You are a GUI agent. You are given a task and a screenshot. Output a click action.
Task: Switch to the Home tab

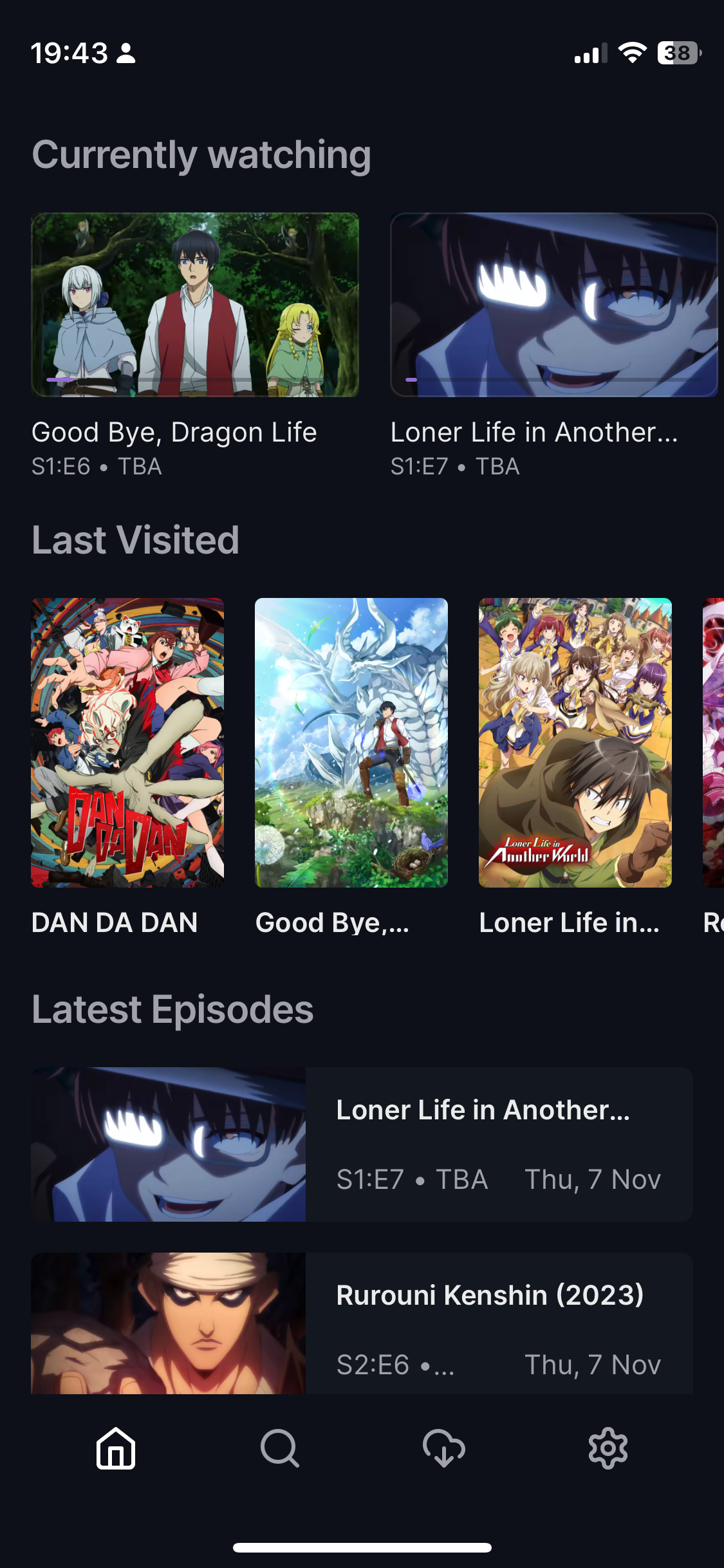[116, 1448]
